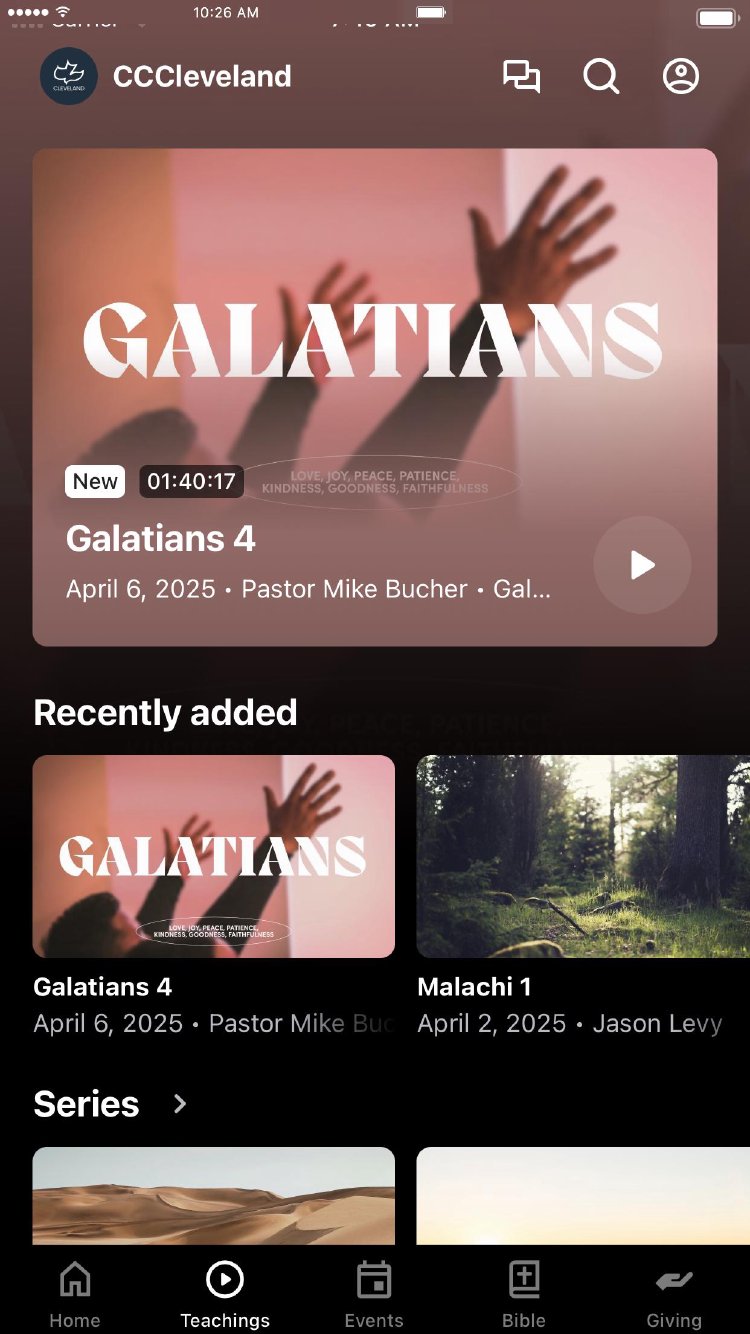
Task: Open the sunrise series card
Action: pos(583,1195)
